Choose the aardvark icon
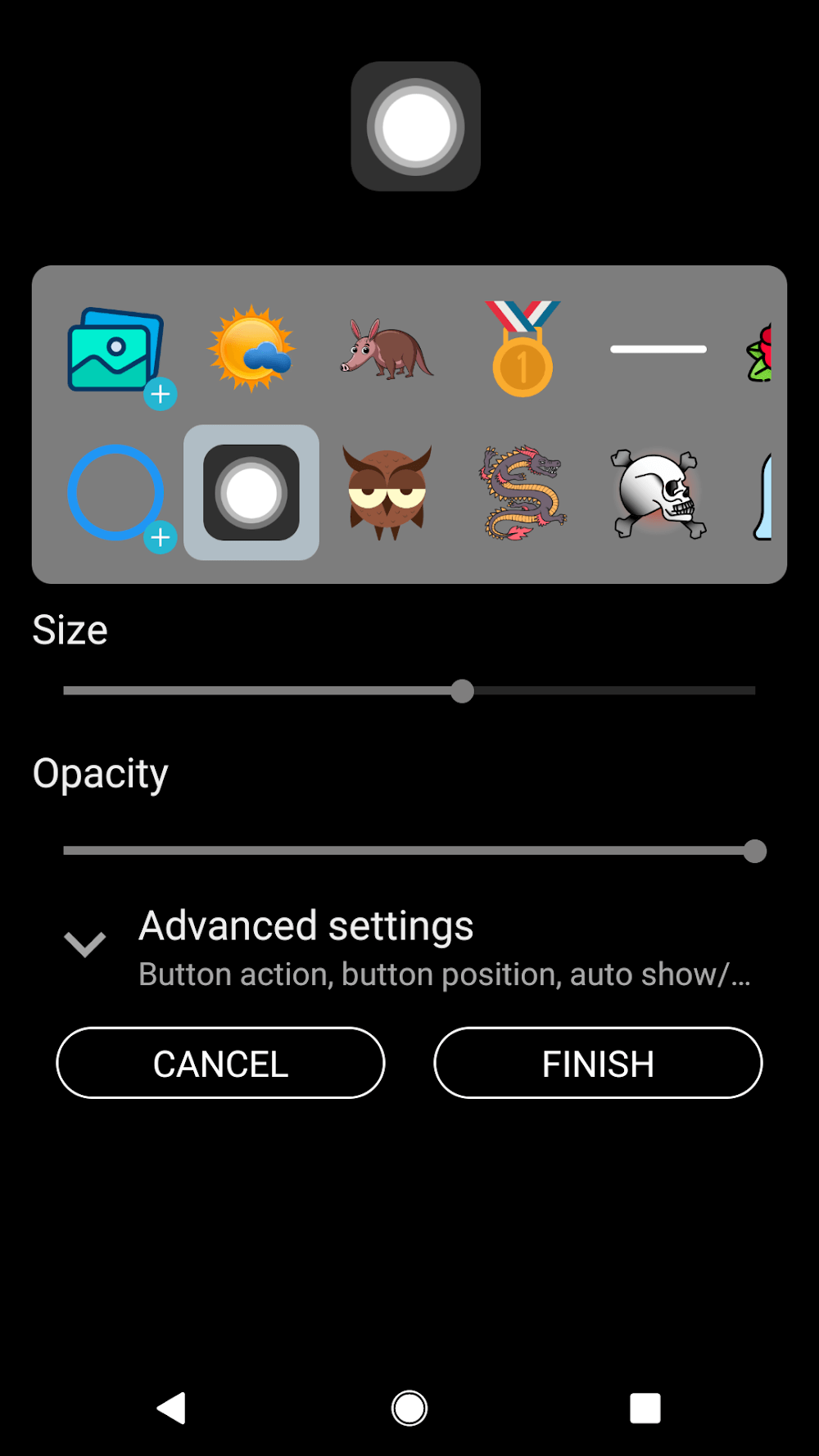The image size is (819, 1456). click(387, 350)
